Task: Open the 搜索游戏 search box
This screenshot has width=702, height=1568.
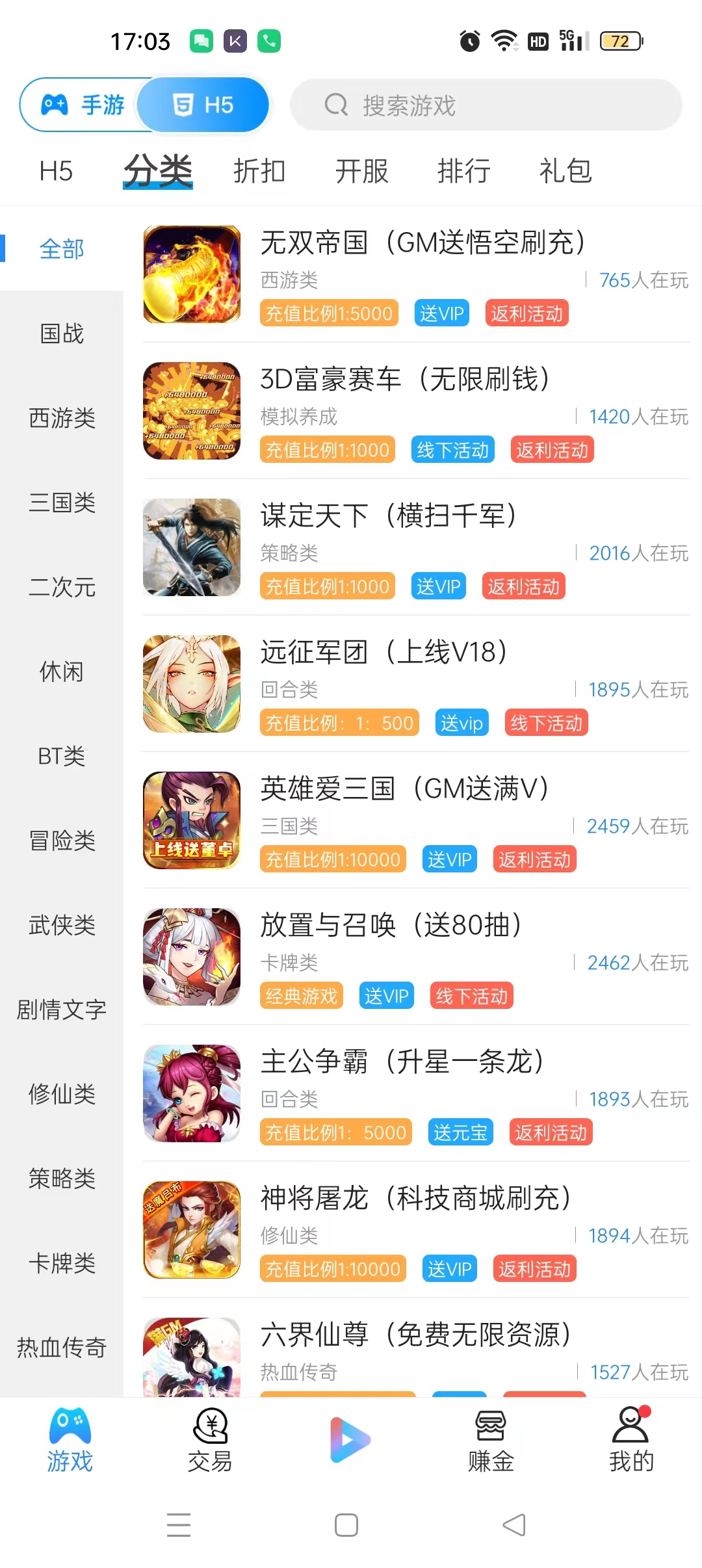Action: pos(486,105)
